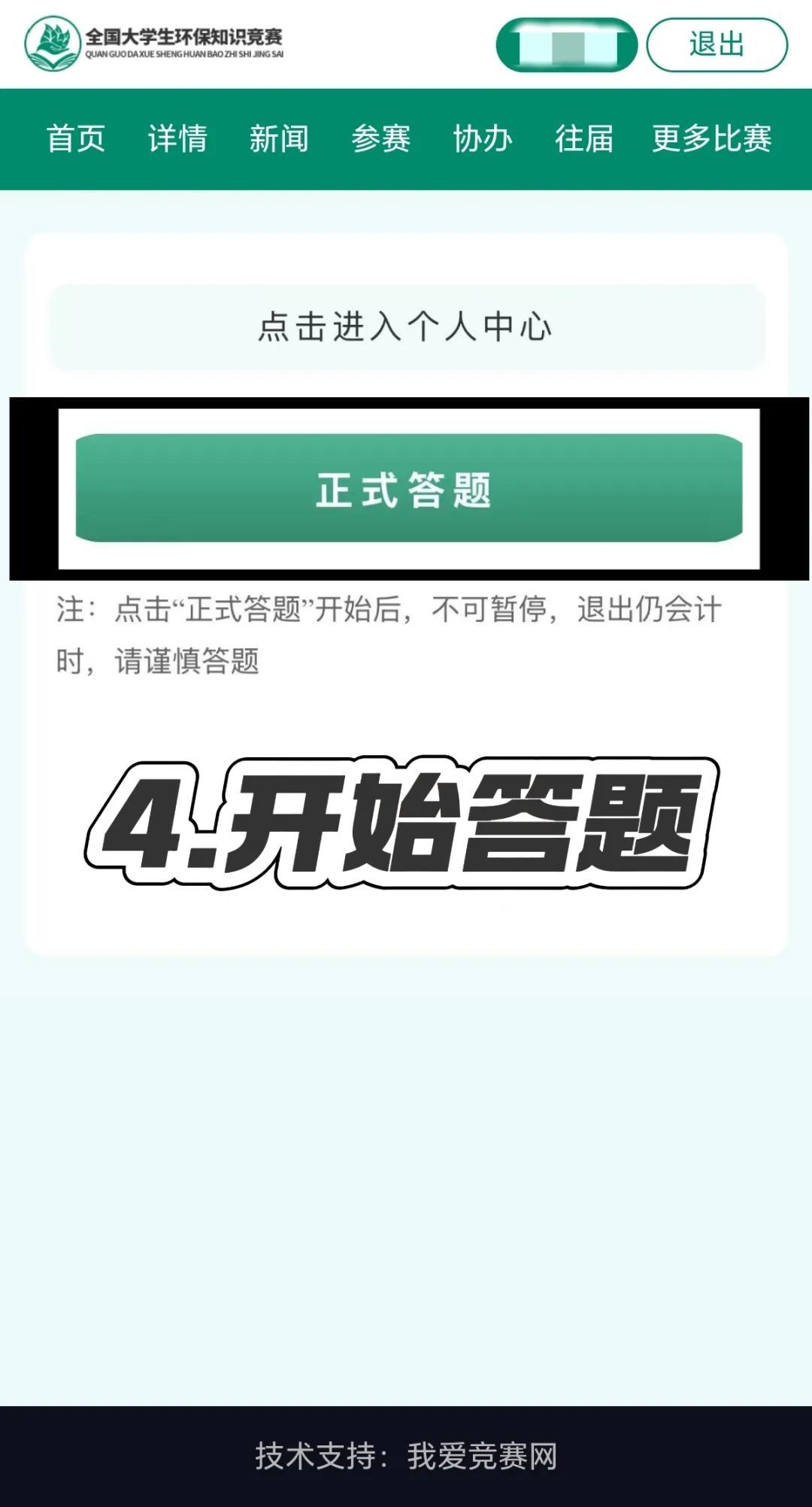Go to the 首页 tab
This screenshot has width=812, height=1507.
(x=76, y=139)
